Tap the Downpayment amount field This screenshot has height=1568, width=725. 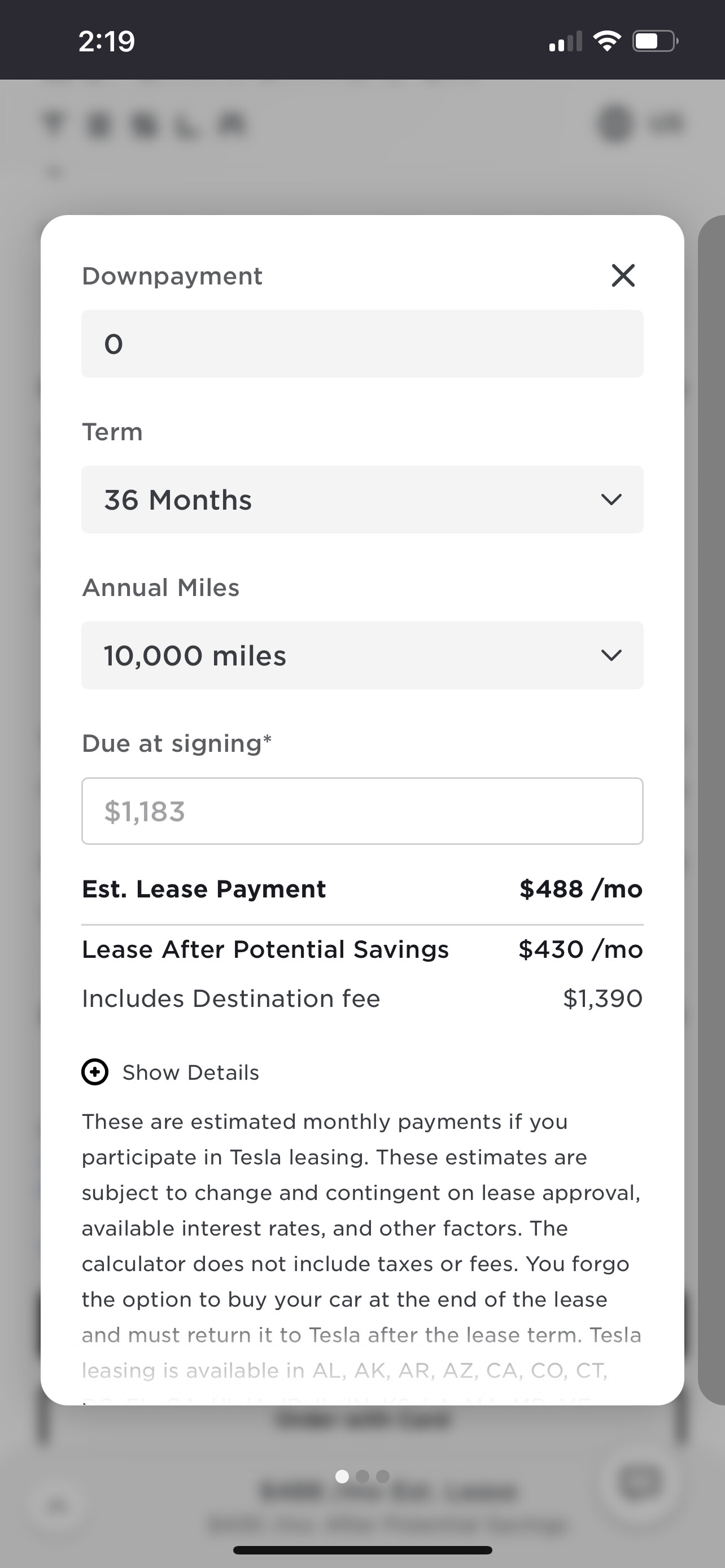(x=362, y=344)
